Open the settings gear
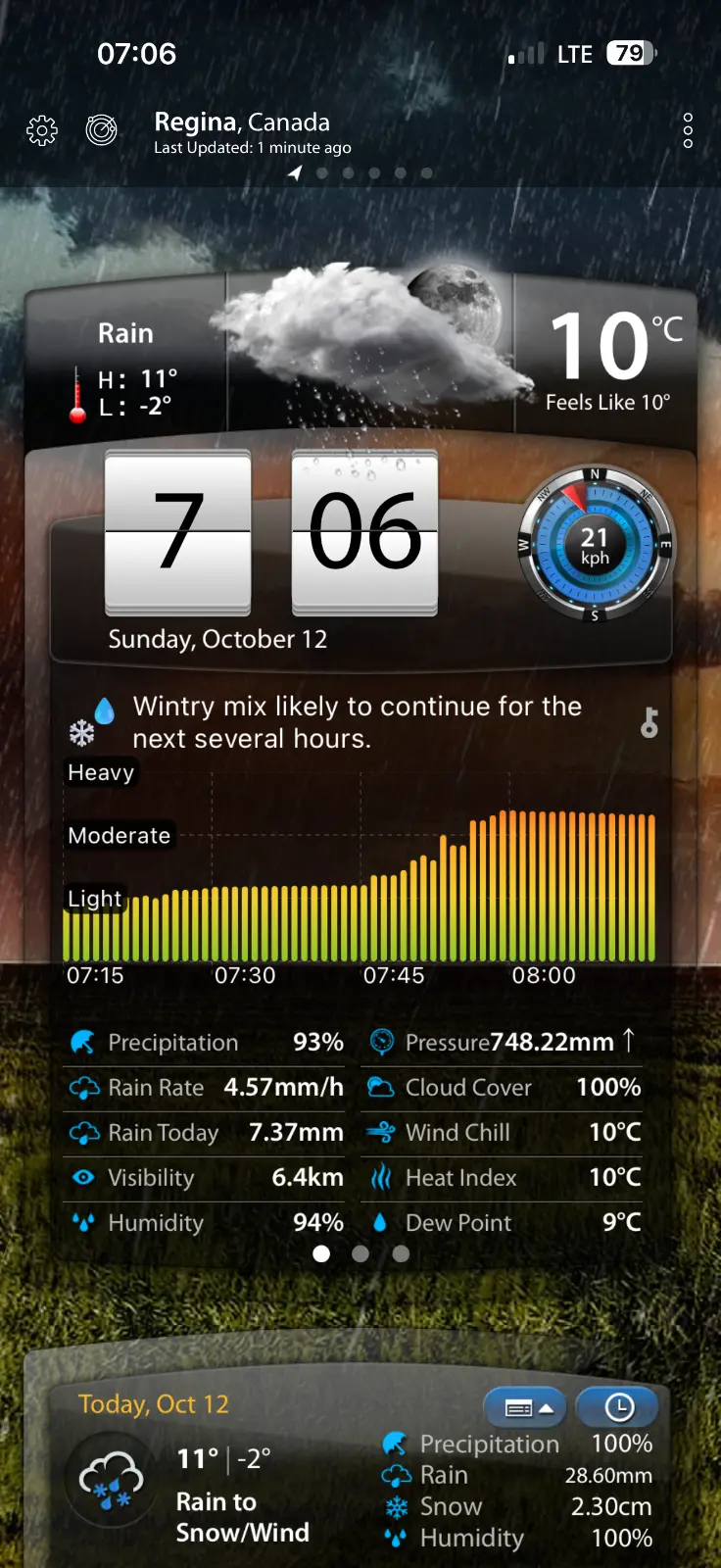 click(42, 130)
